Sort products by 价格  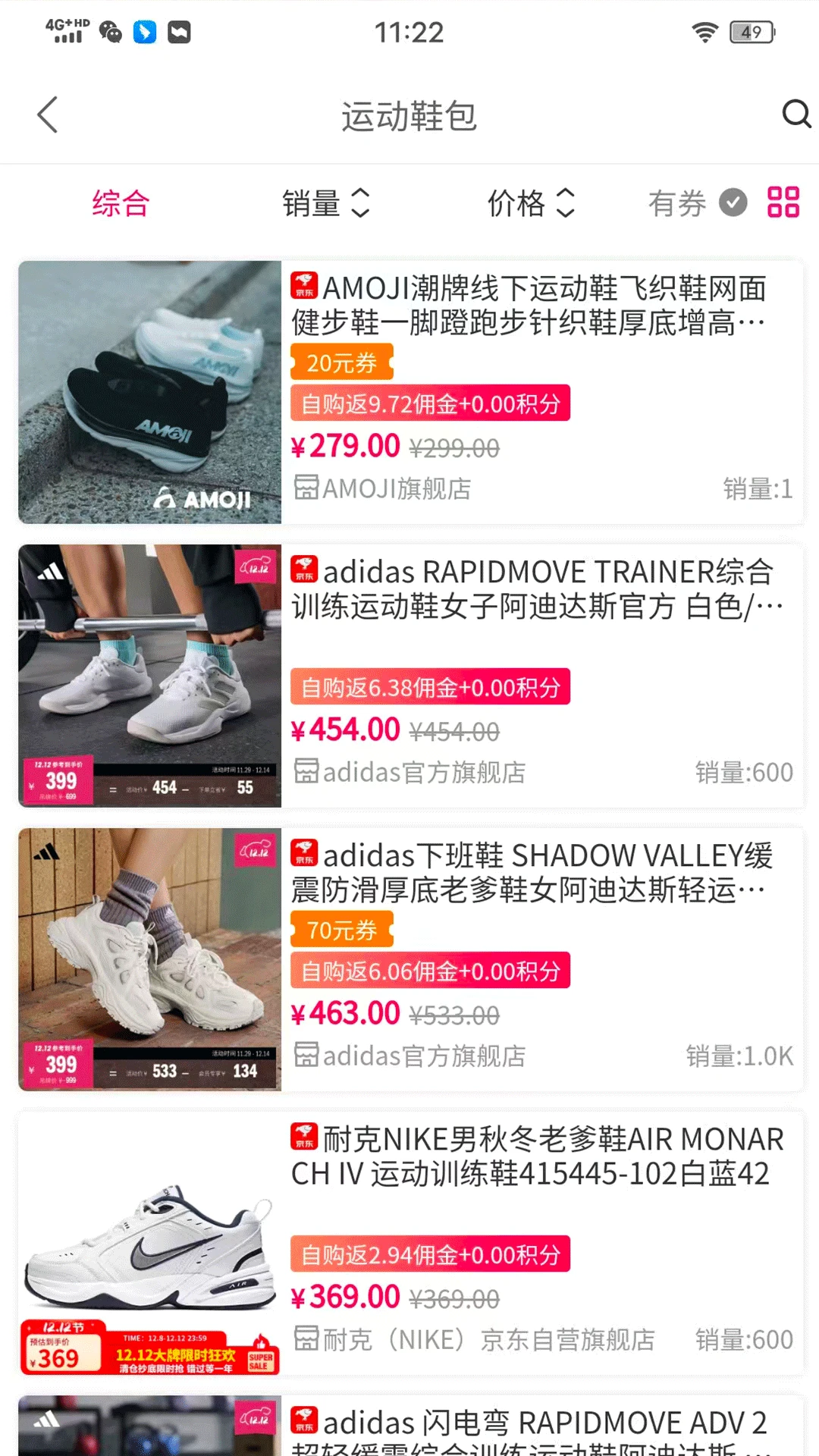click(x=531, y=203)
